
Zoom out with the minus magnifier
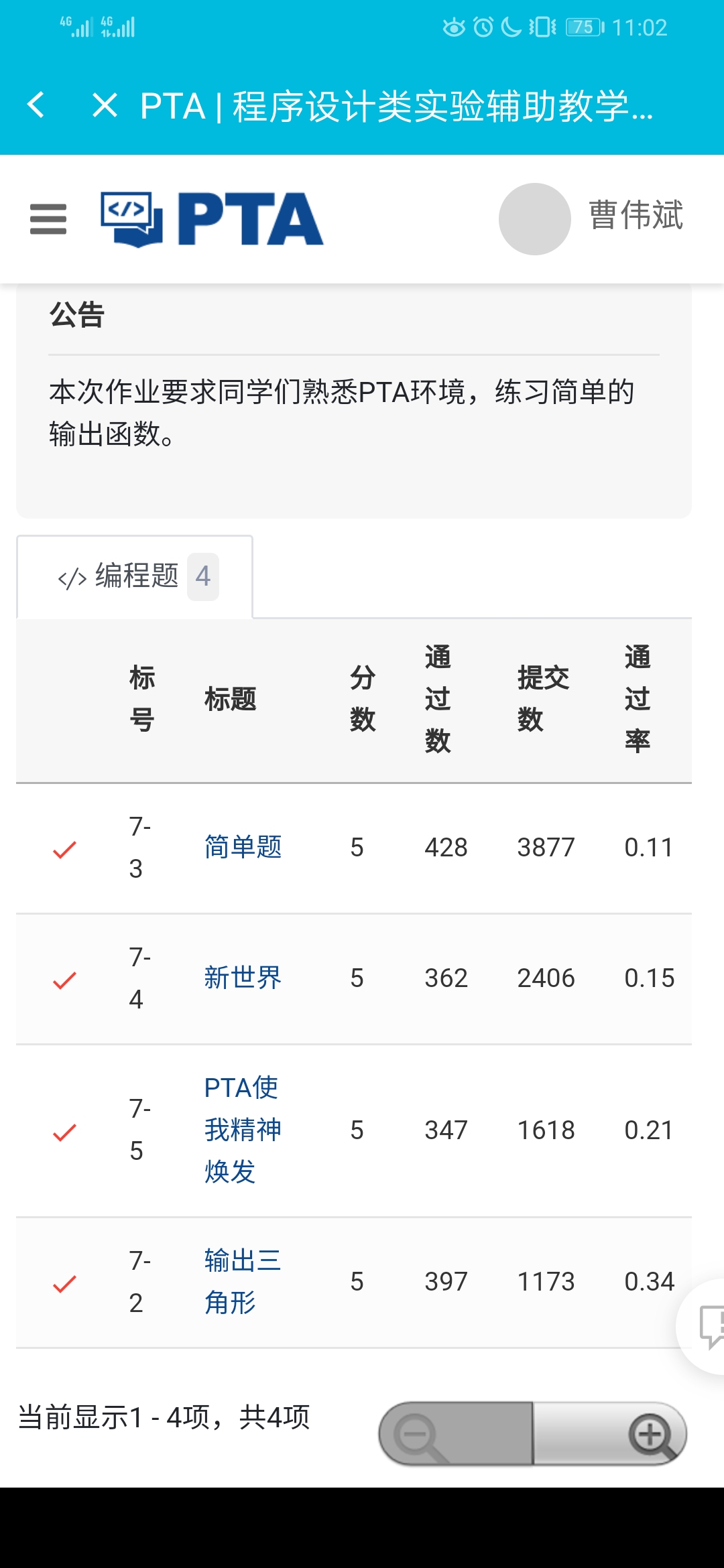pos(418,1435)
